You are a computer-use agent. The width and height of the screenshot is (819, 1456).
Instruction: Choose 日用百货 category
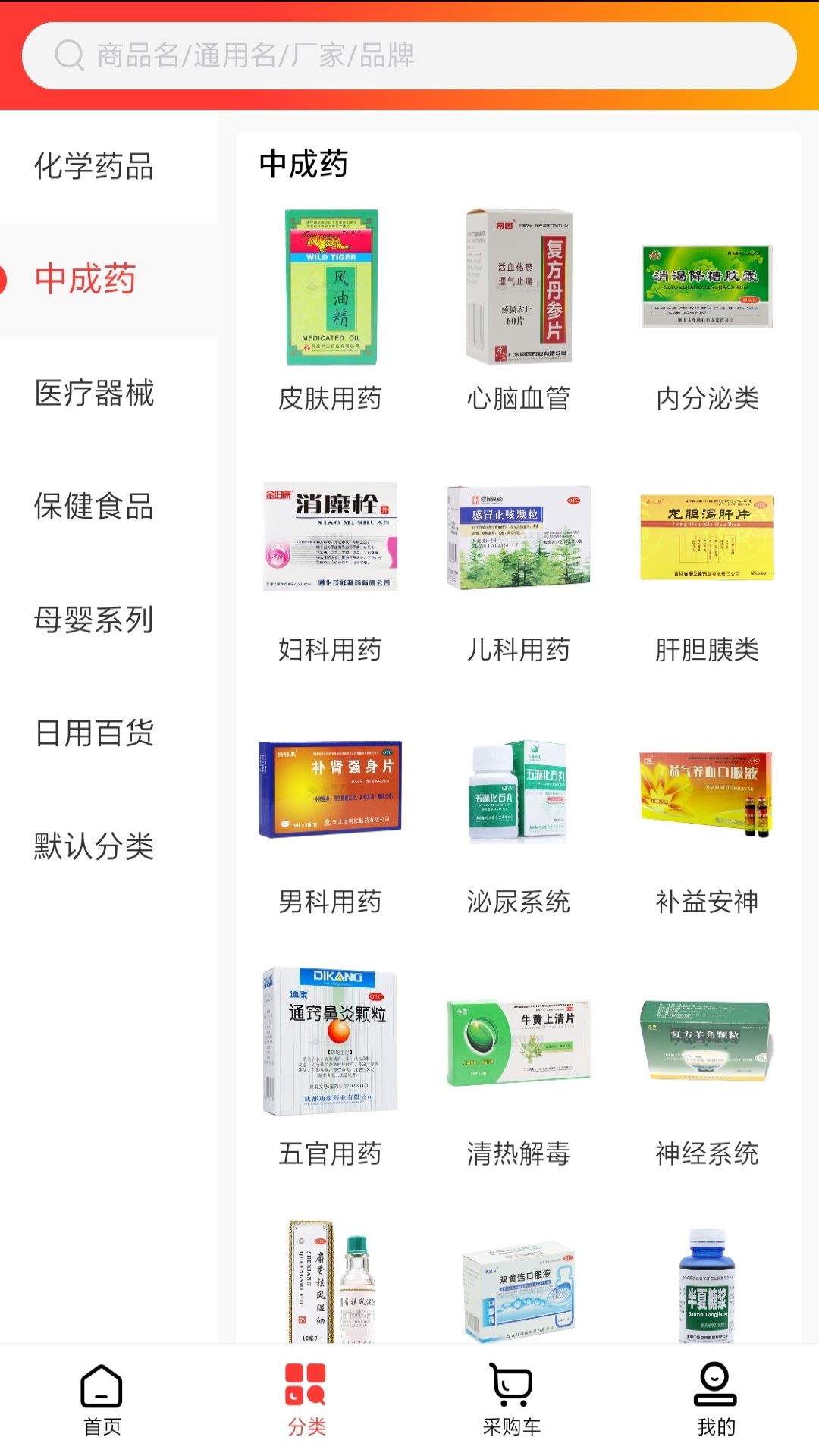[94, 733]
